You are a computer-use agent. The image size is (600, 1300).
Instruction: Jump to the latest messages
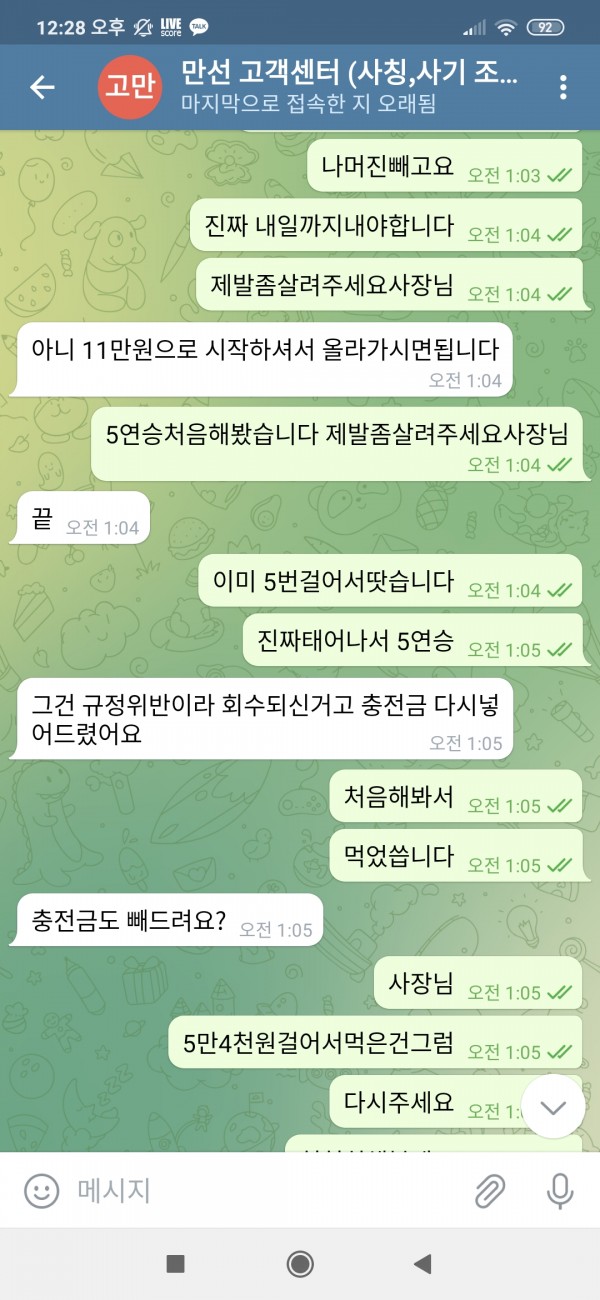pos(553,1106)
